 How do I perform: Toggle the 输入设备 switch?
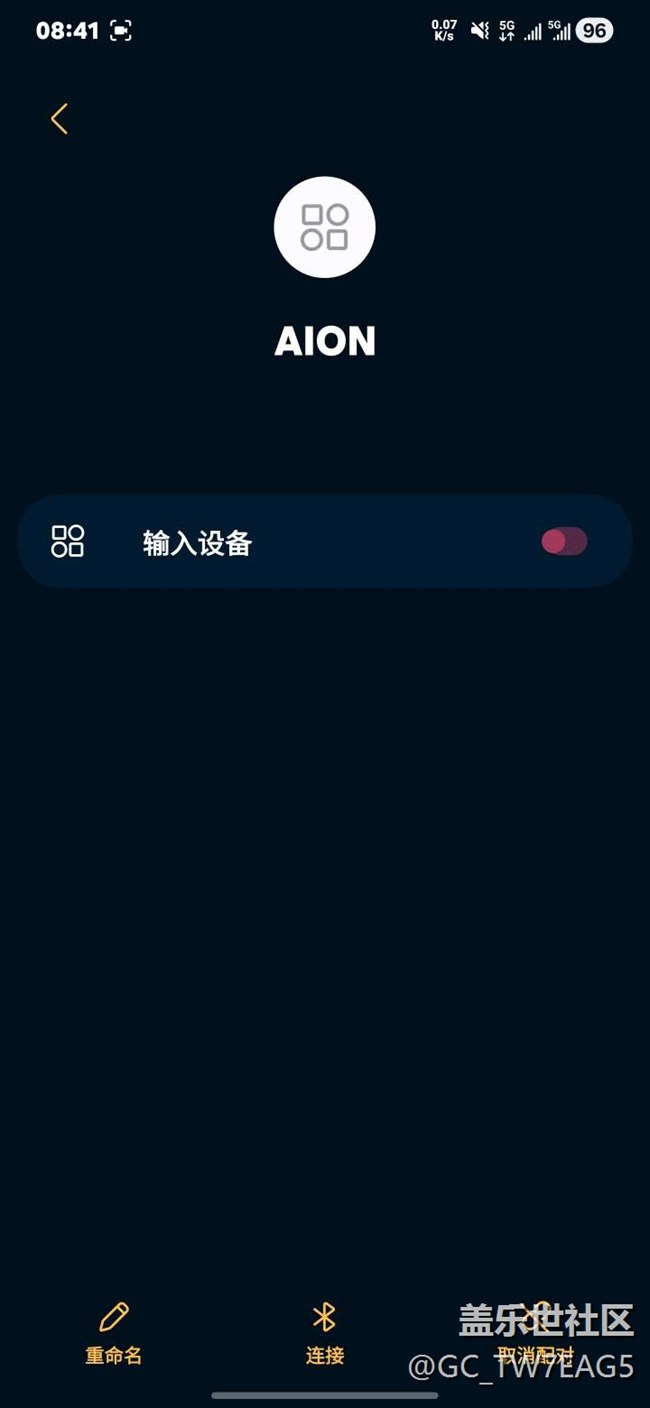(x=564, y=542)
